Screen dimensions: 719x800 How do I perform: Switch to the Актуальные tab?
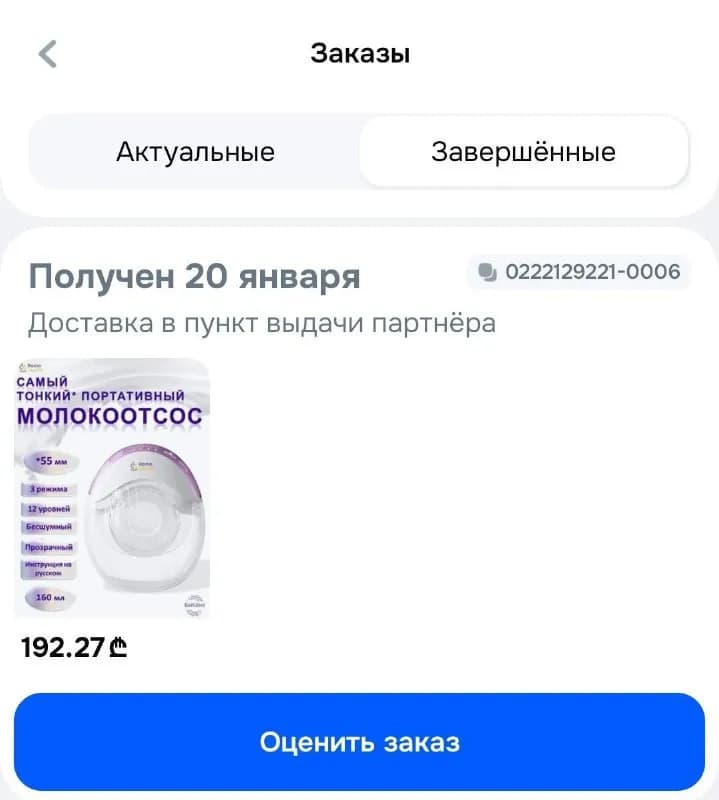point(195,152)
